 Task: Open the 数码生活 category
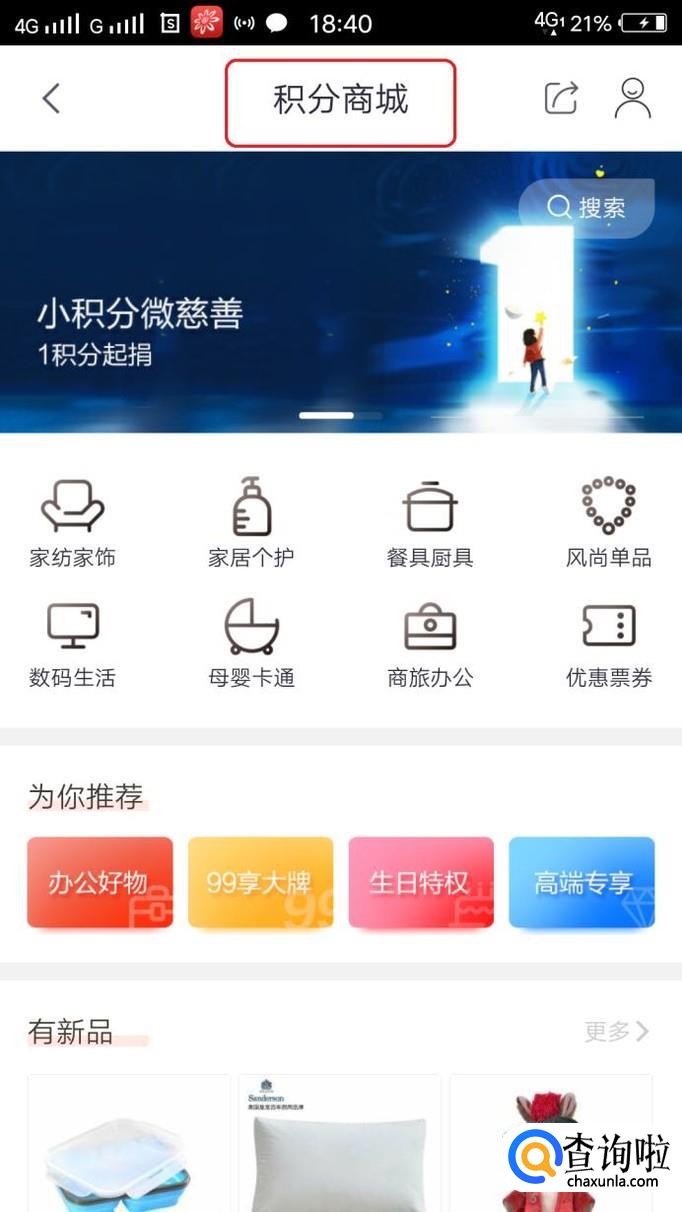(x=72, y=645)
